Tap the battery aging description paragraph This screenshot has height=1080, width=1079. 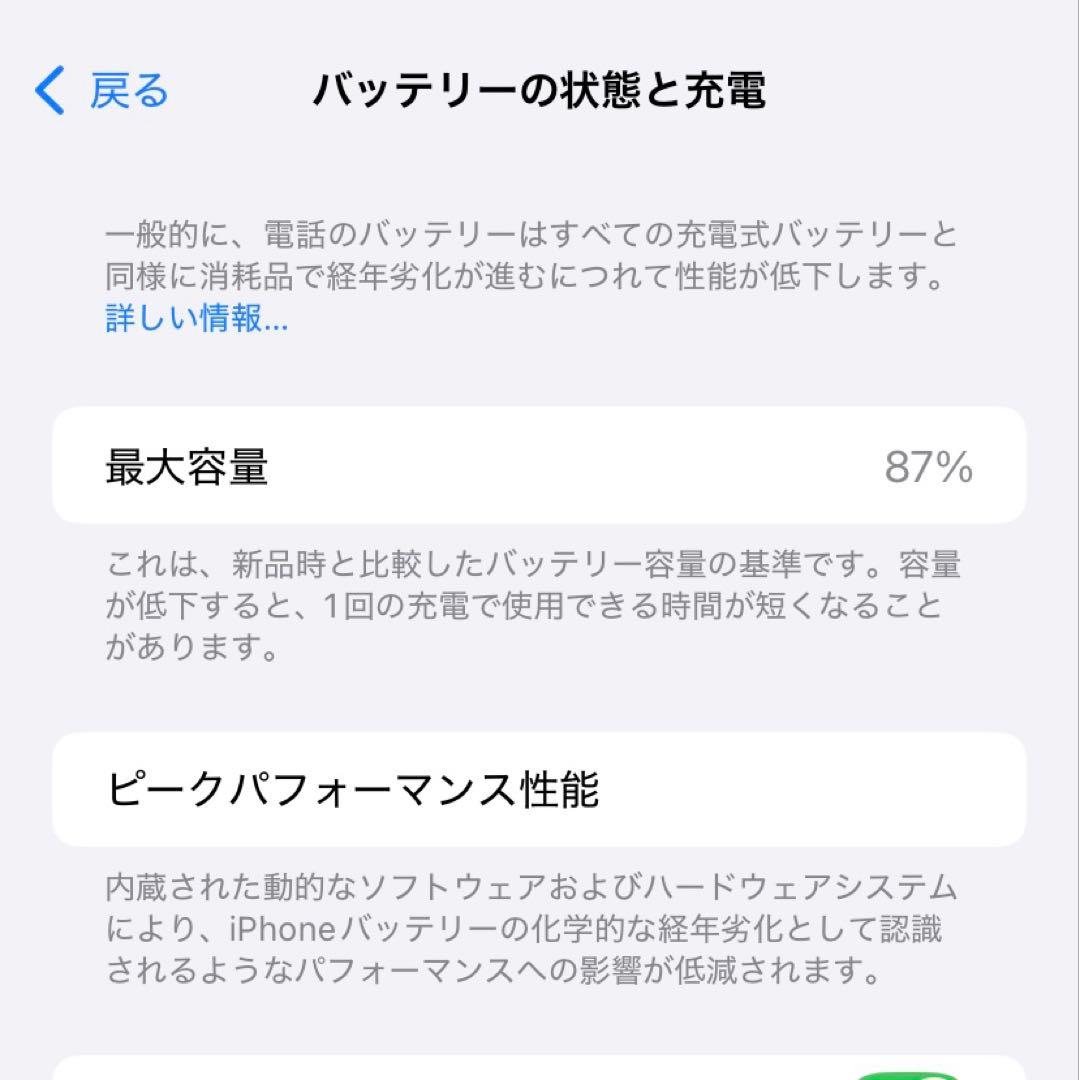coord(532,260)
